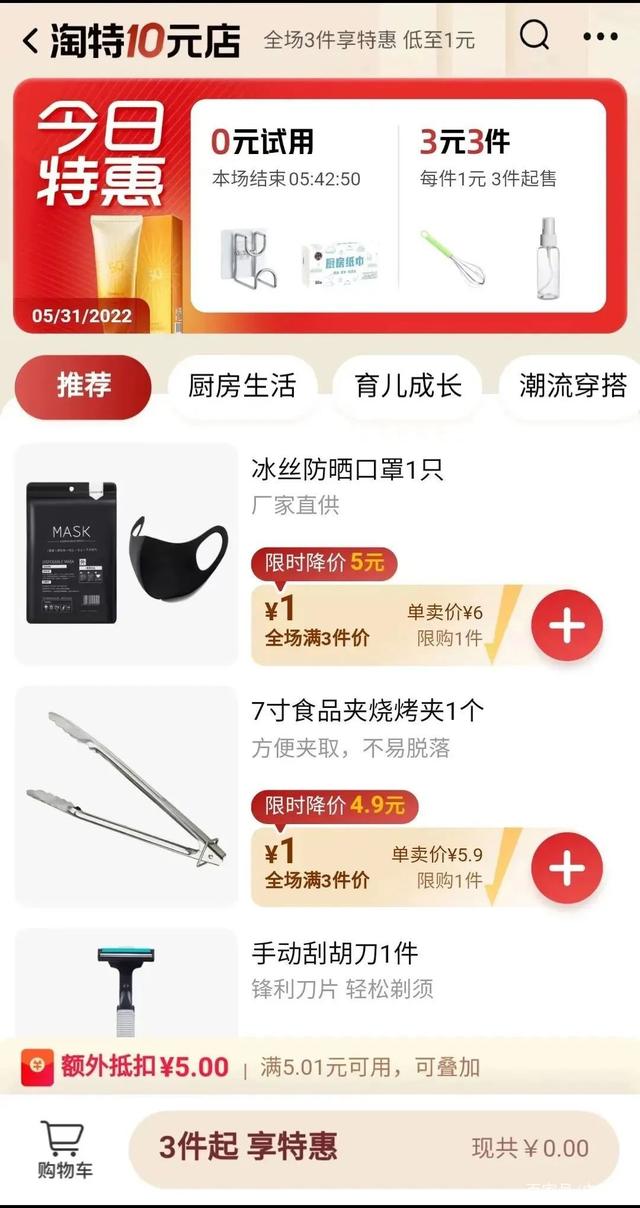This screenshot has width=640, height=1208.
Task: Select the 推荐 tab
Action: tap(84, 385)
